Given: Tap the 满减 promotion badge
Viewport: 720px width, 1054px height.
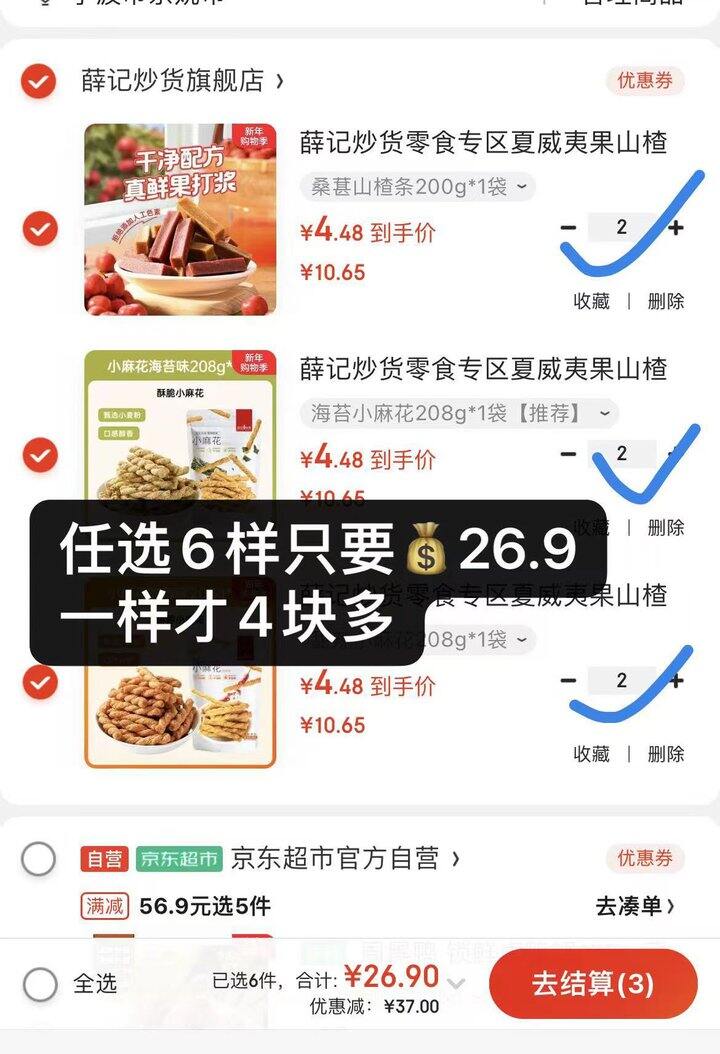Looking at the screenshot, I should pyautogui.click(x=102, y=905).
